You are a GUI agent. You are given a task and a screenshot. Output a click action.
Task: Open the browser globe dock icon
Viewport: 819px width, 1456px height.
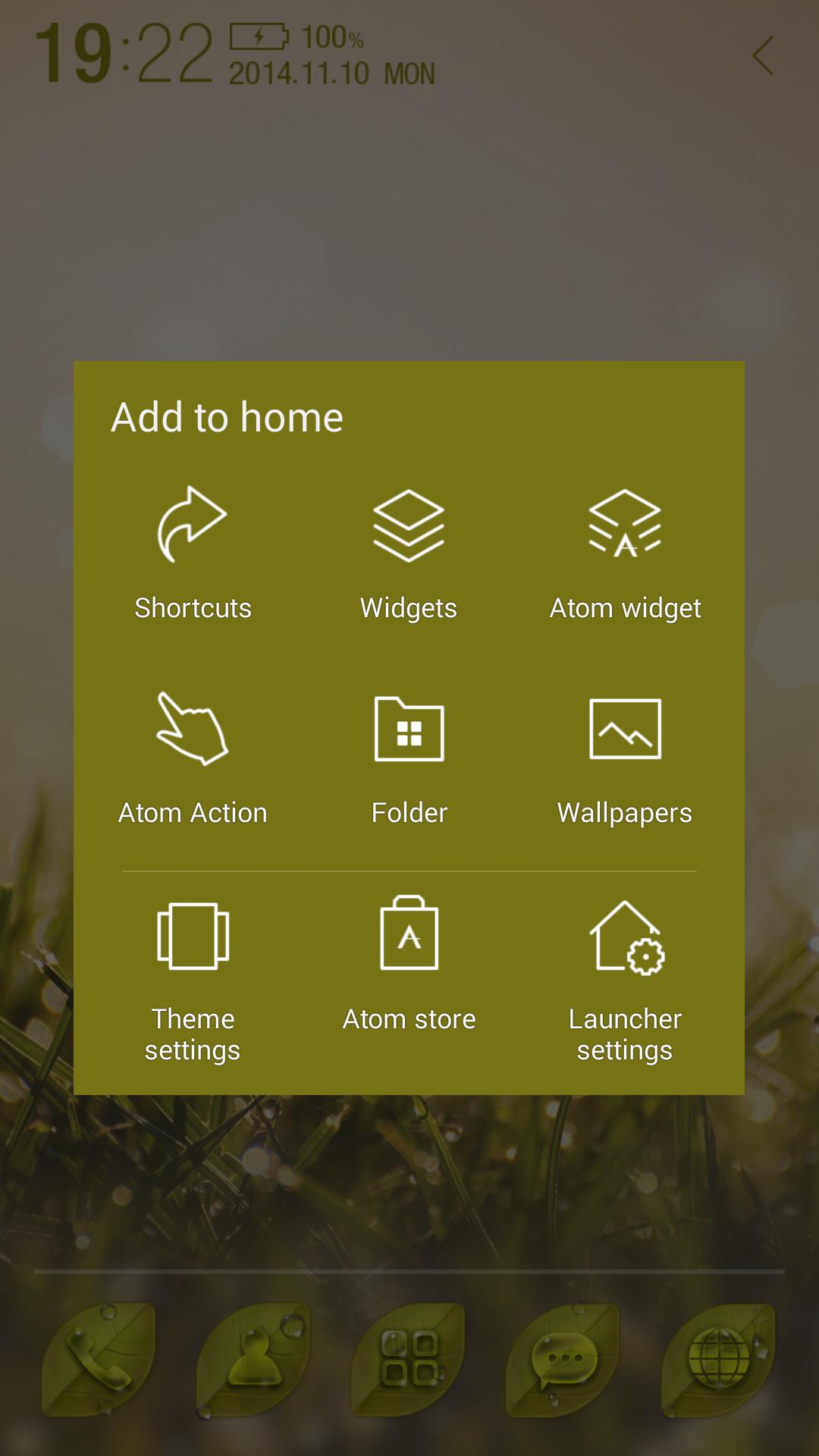click(x=719, y=1360)
